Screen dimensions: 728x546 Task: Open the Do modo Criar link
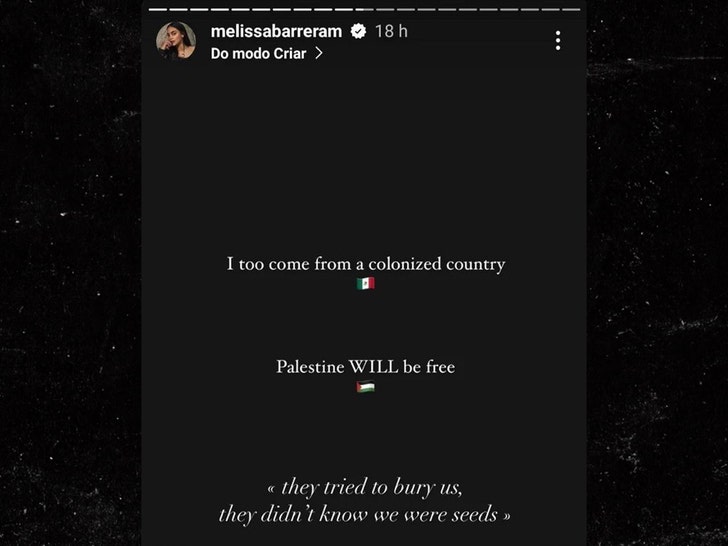(x=266, y=53)
